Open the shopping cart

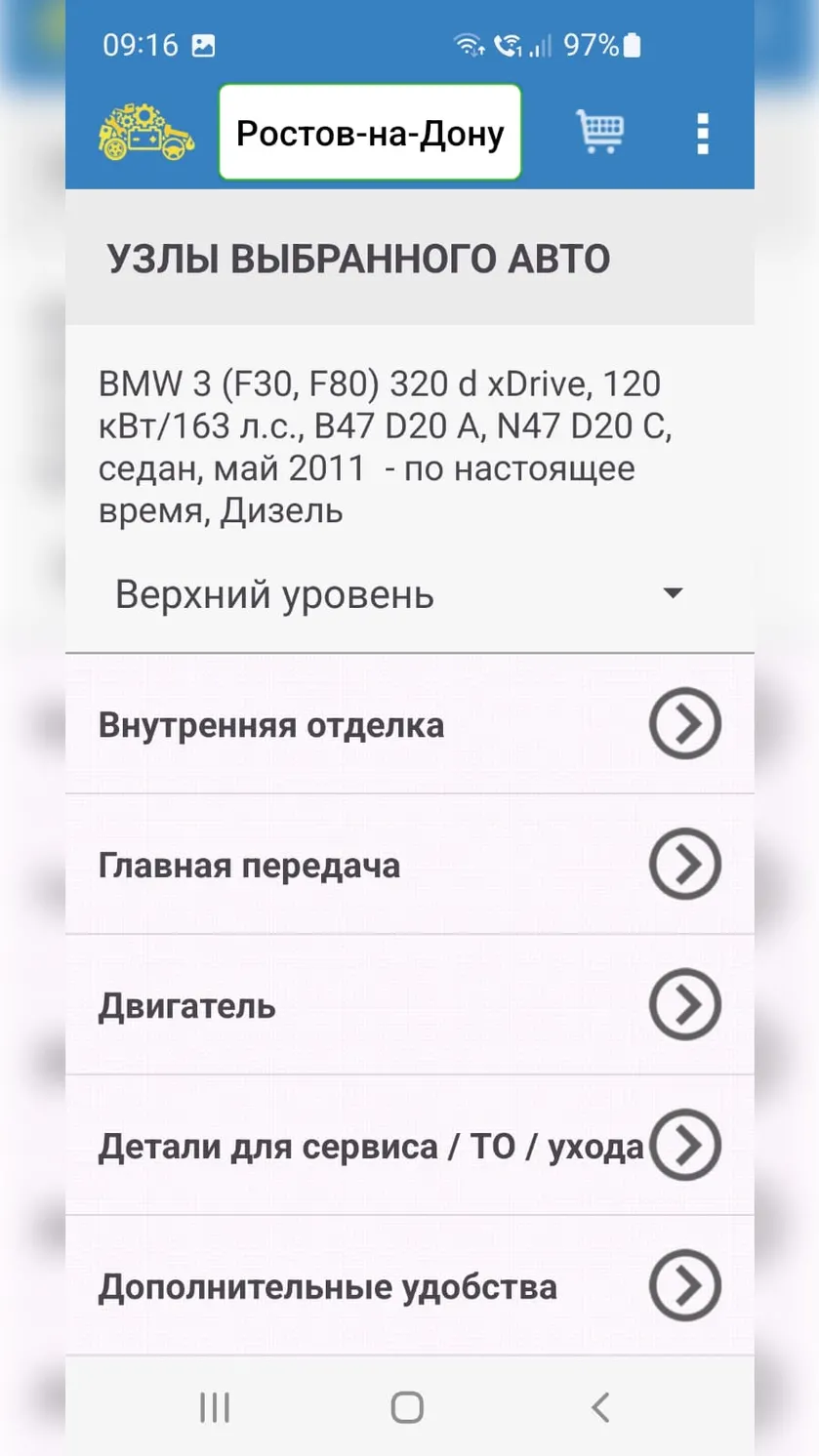point(600,132)
